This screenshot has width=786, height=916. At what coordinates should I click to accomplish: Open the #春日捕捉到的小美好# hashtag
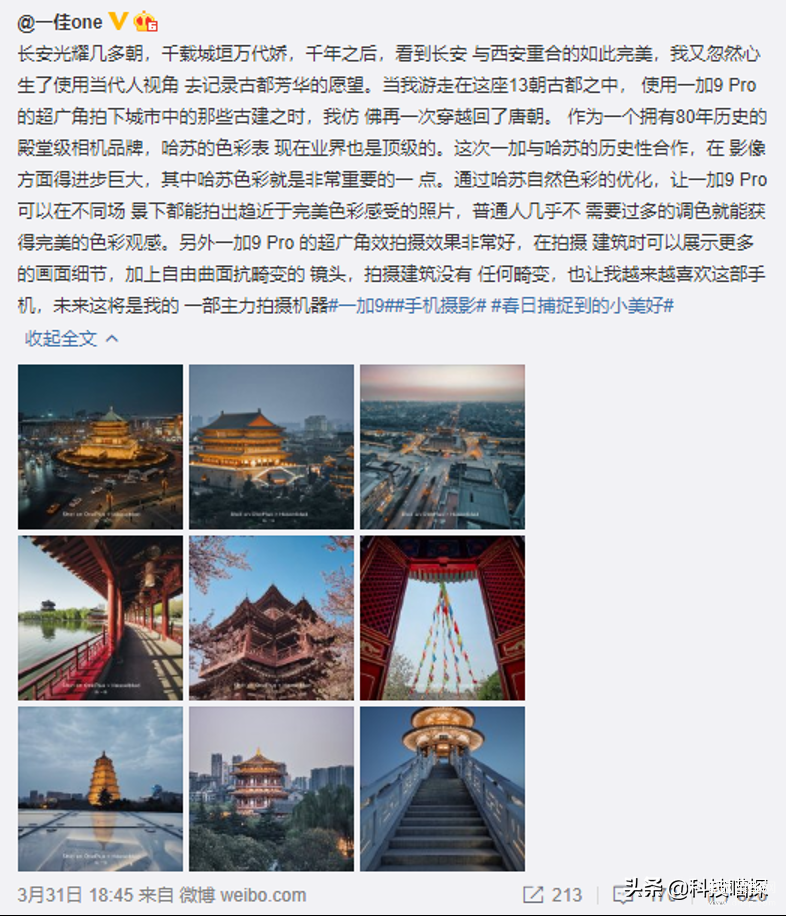(x=582, y=305)
